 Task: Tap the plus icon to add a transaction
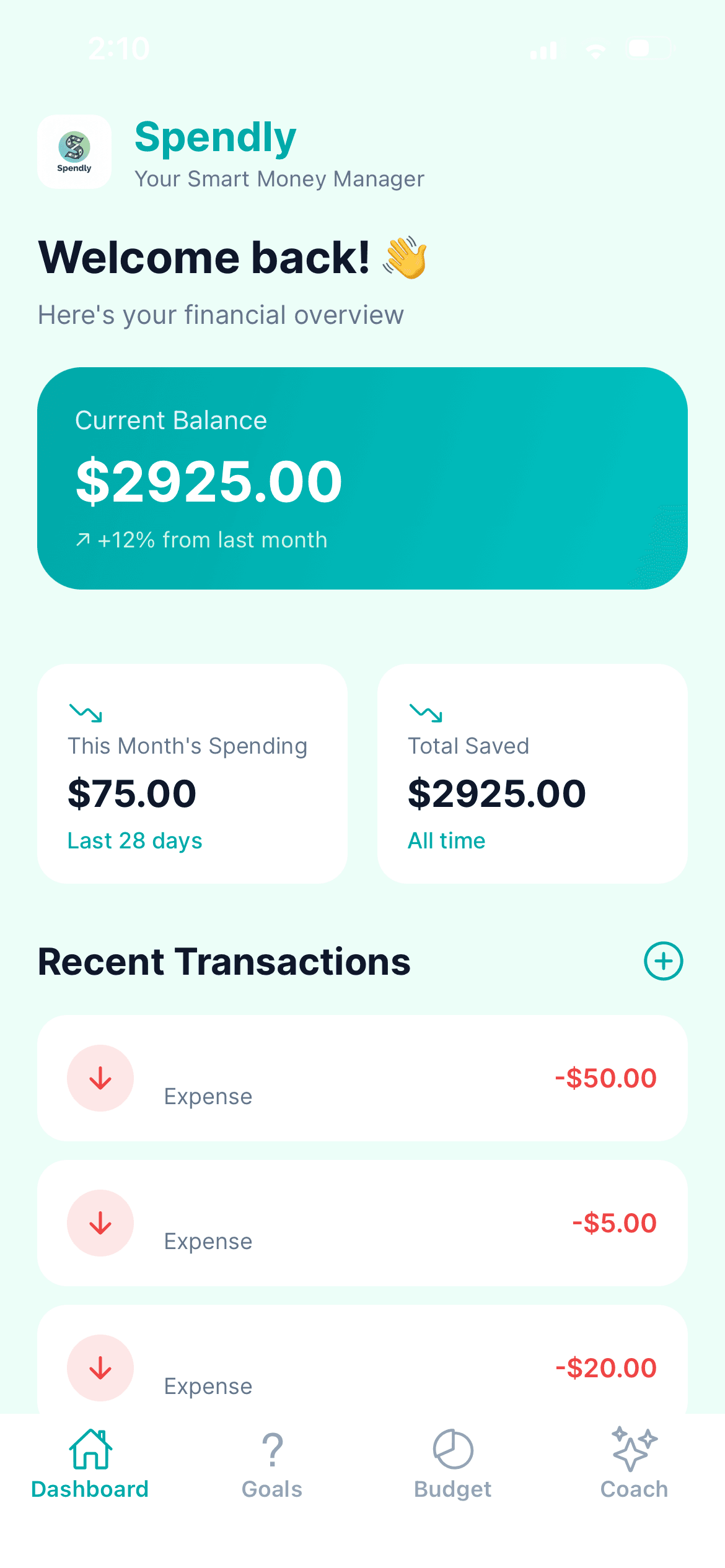(663, 961)
